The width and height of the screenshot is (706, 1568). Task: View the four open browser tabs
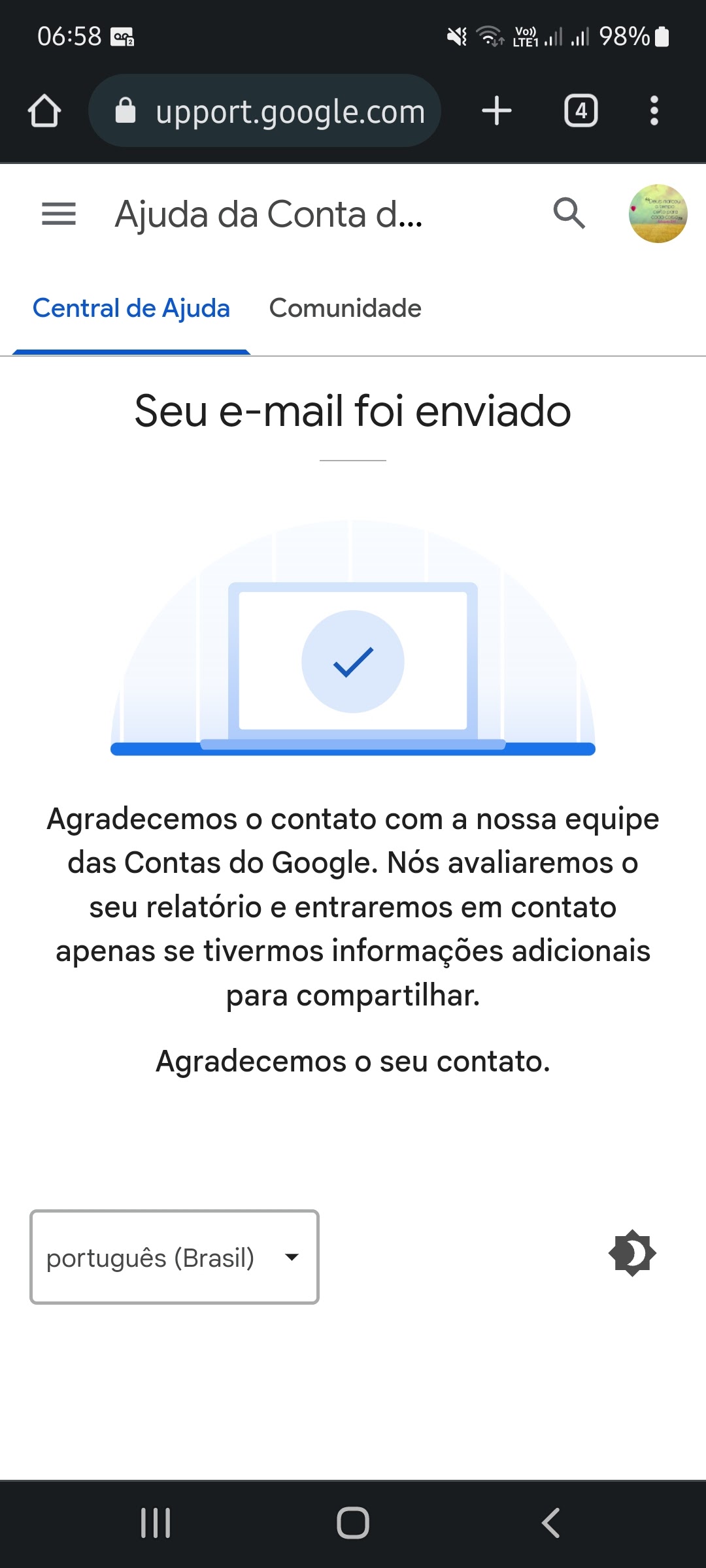(x=581, y=110)
